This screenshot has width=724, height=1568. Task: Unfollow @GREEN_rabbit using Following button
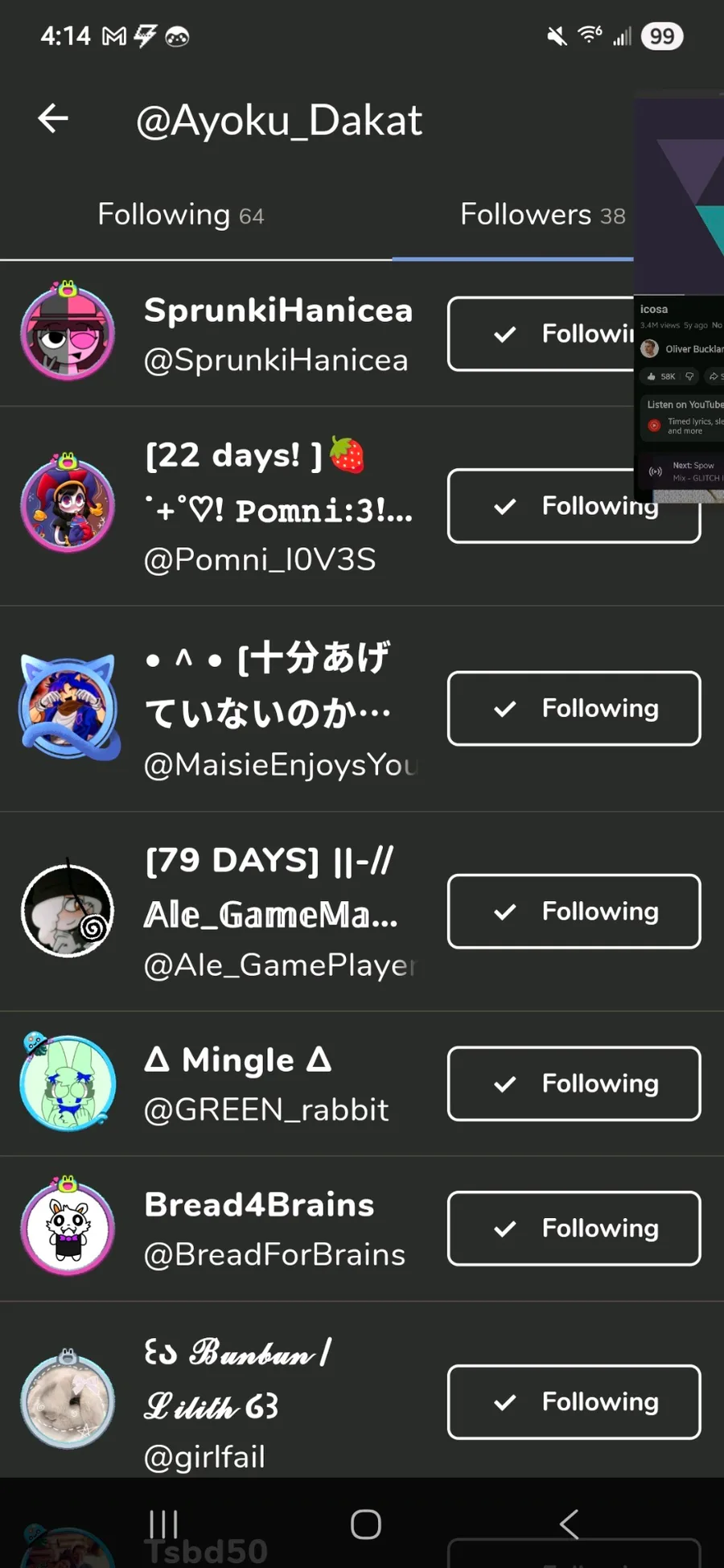[x=574, y=1084]
